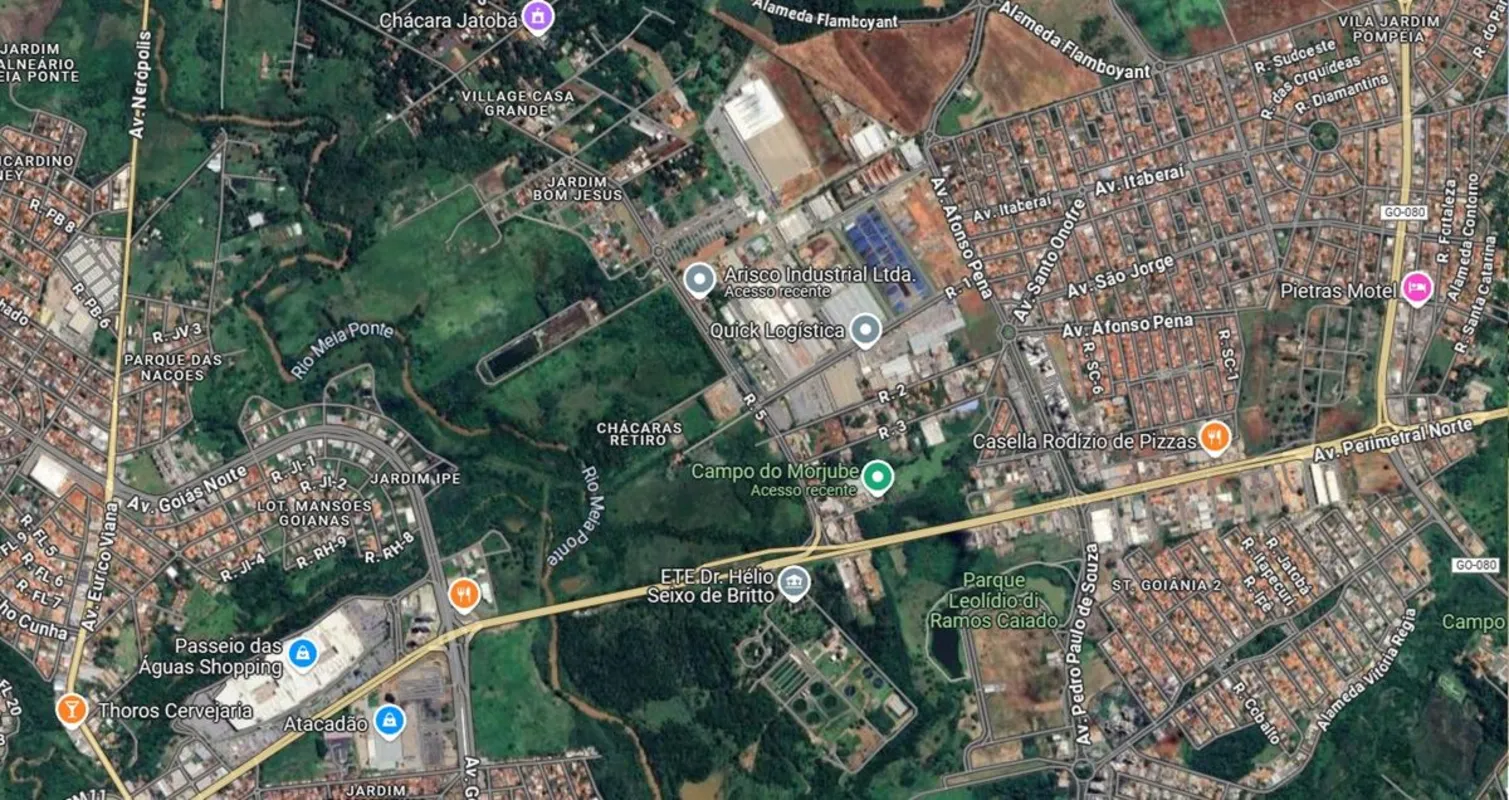Open Passeio das Águas Shopping pin

301,654
